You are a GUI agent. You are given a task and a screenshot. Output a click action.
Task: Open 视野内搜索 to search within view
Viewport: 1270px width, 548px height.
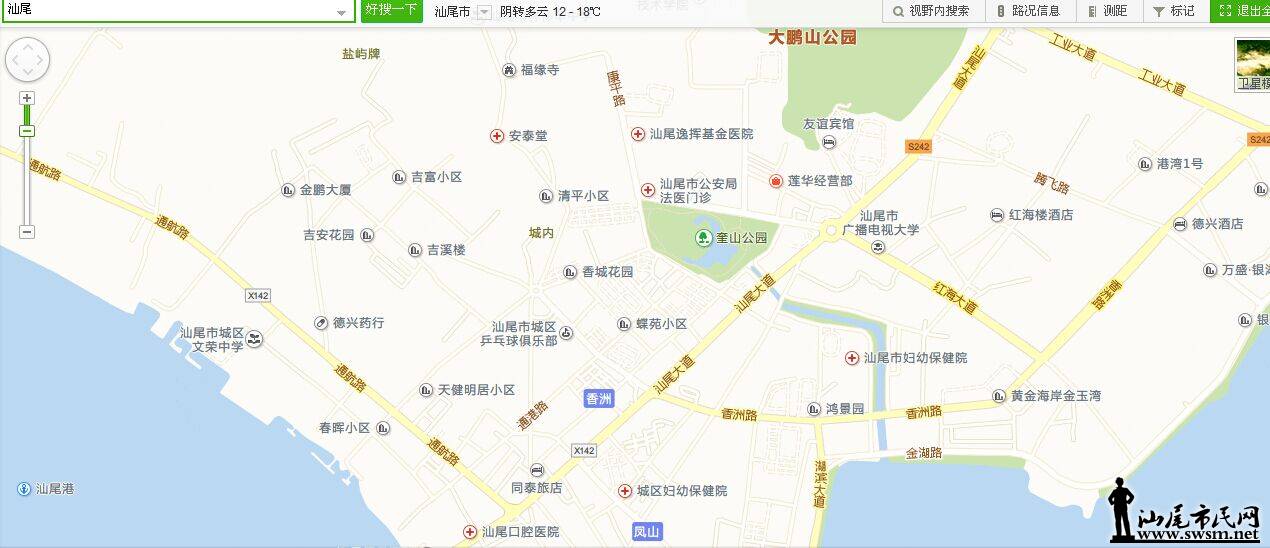click(932, 11)
